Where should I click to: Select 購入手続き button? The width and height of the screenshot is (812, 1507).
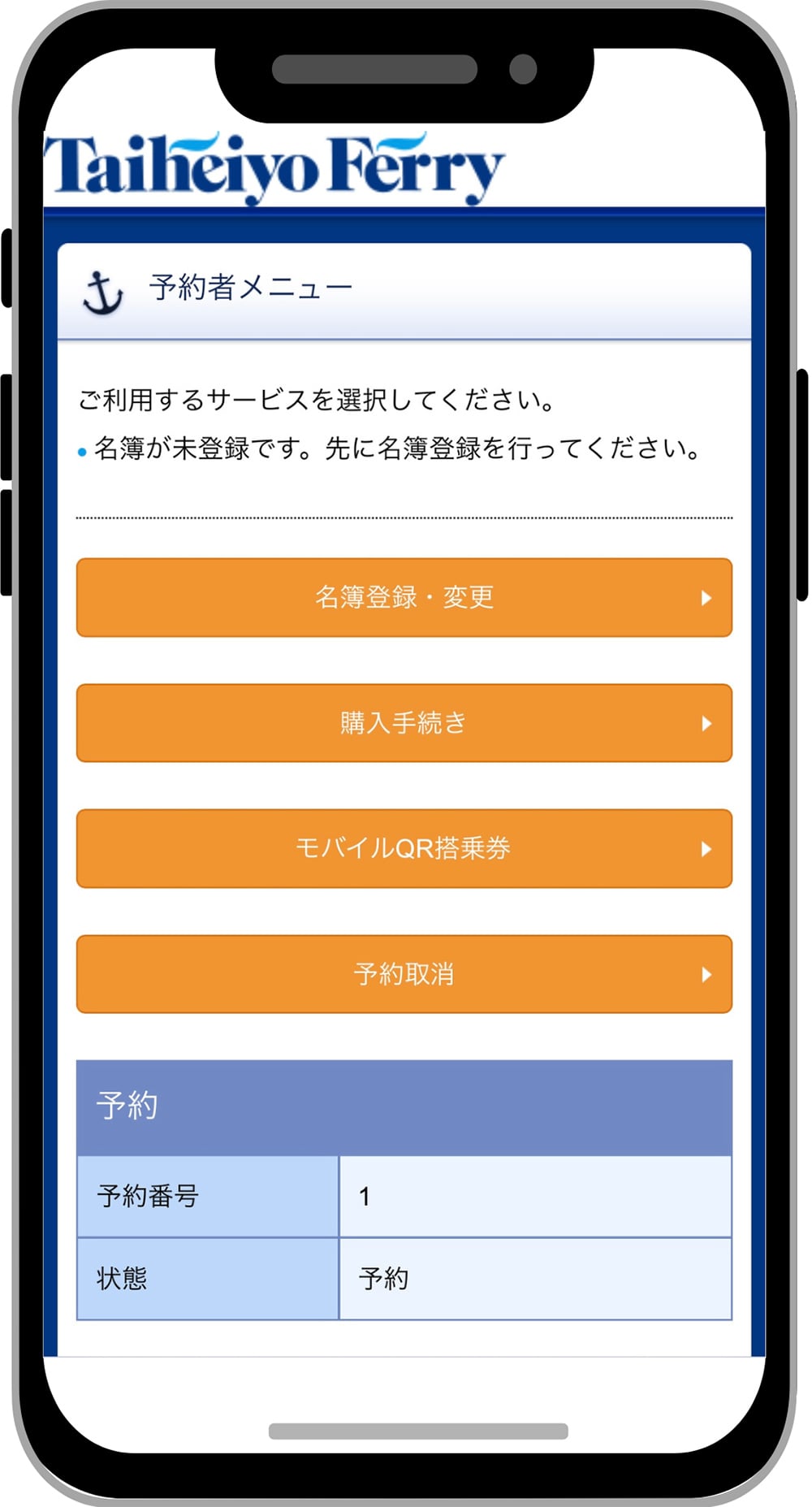pos(404,723)
